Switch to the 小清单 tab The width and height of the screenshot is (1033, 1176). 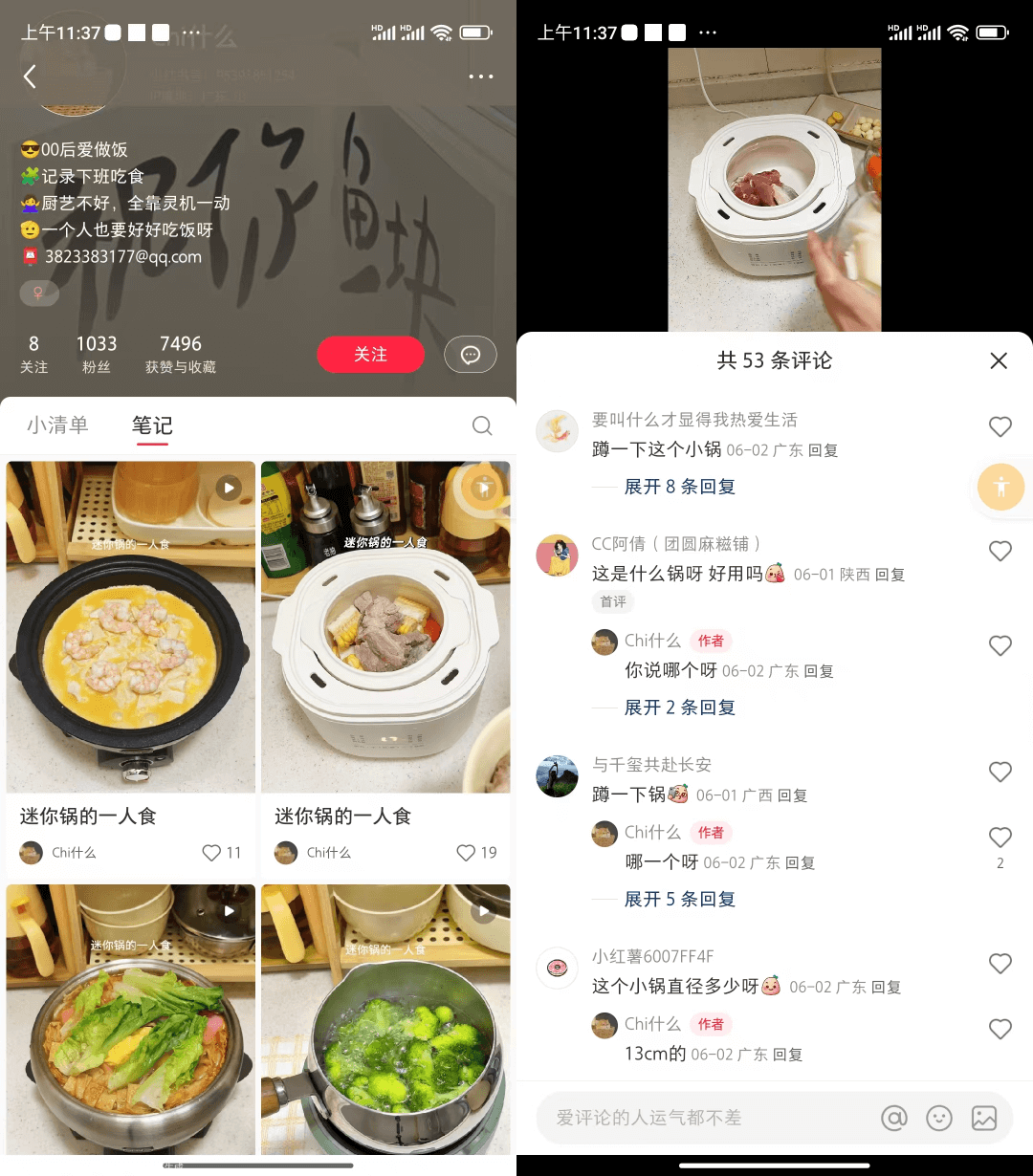[57, 425]
